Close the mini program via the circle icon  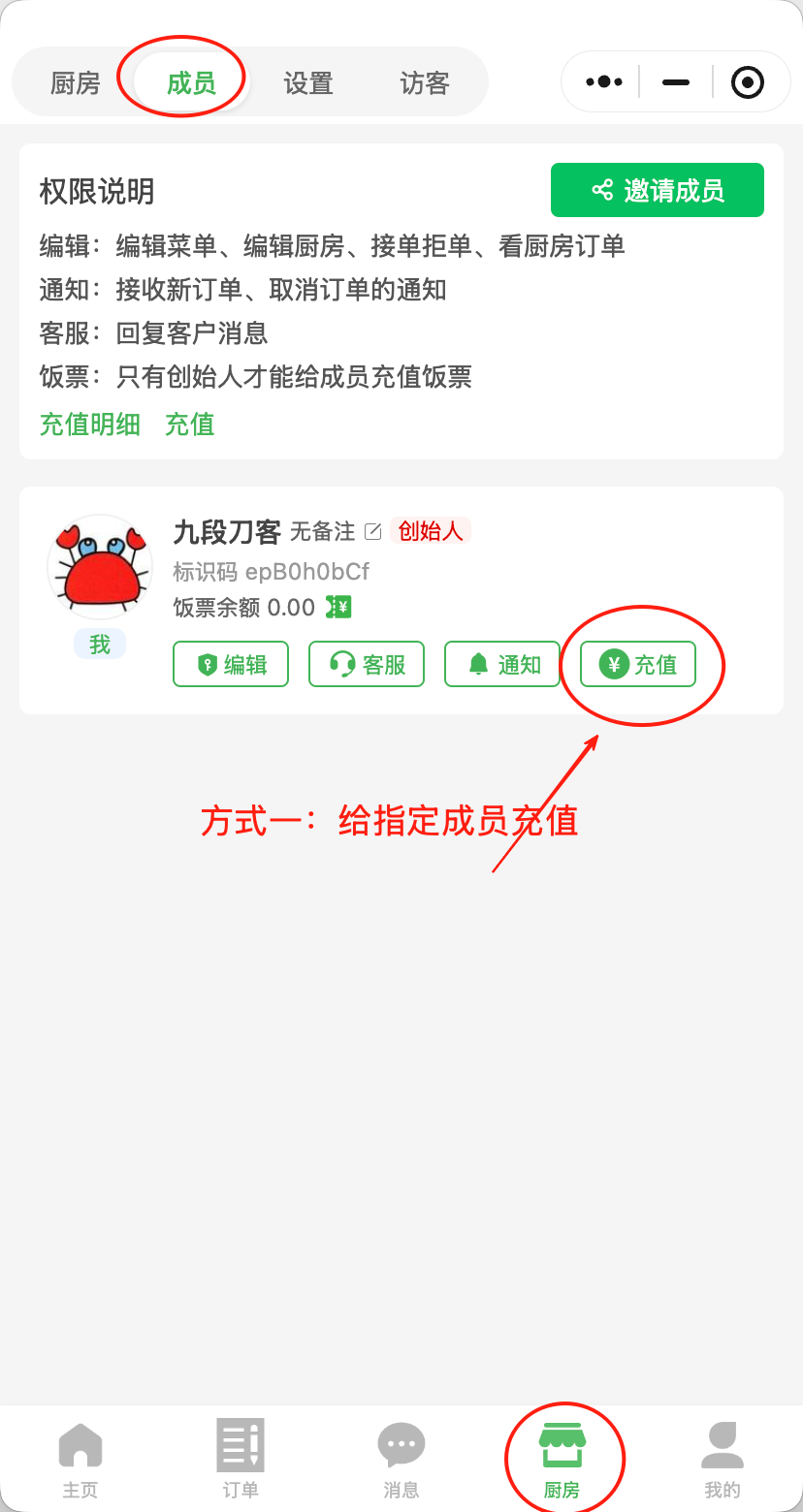(748, 82)
